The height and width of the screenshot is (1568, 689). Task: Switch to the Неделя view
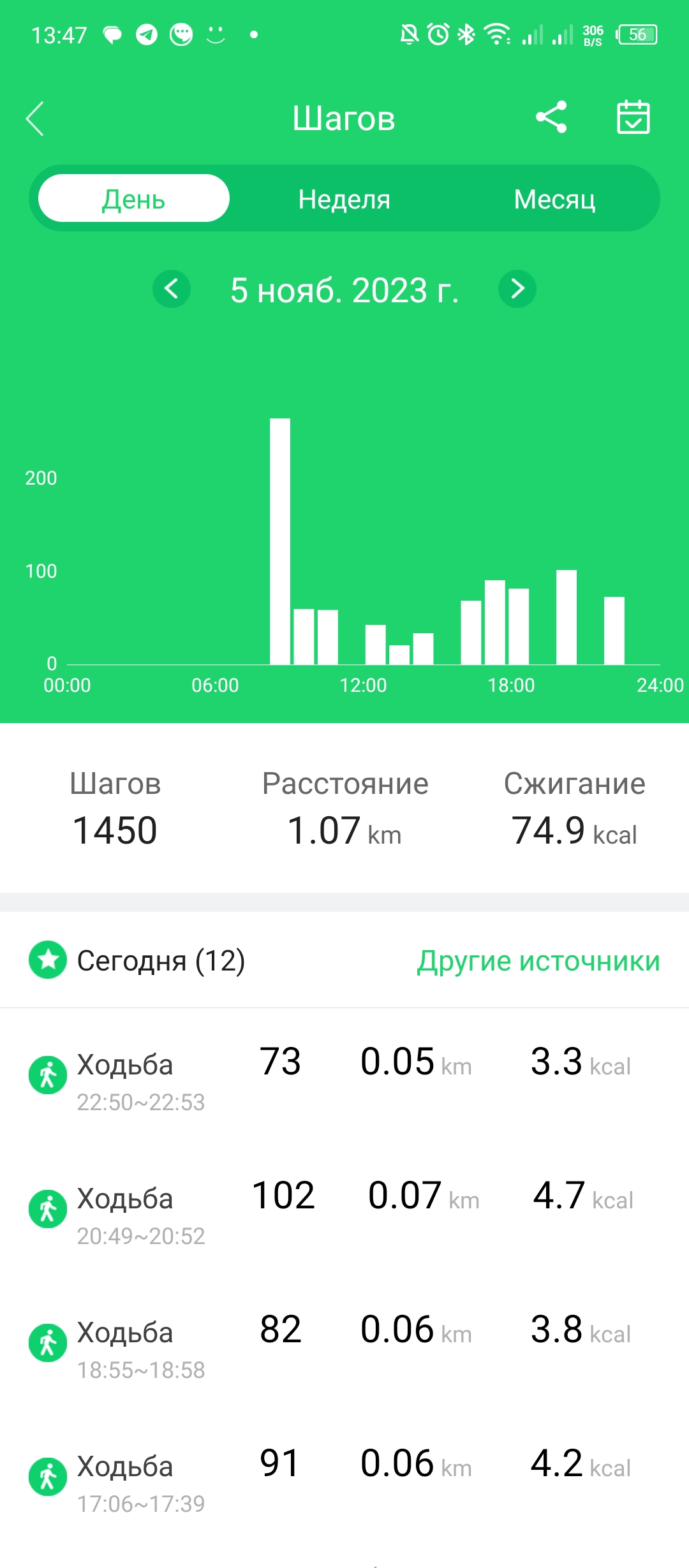[344, 199]
